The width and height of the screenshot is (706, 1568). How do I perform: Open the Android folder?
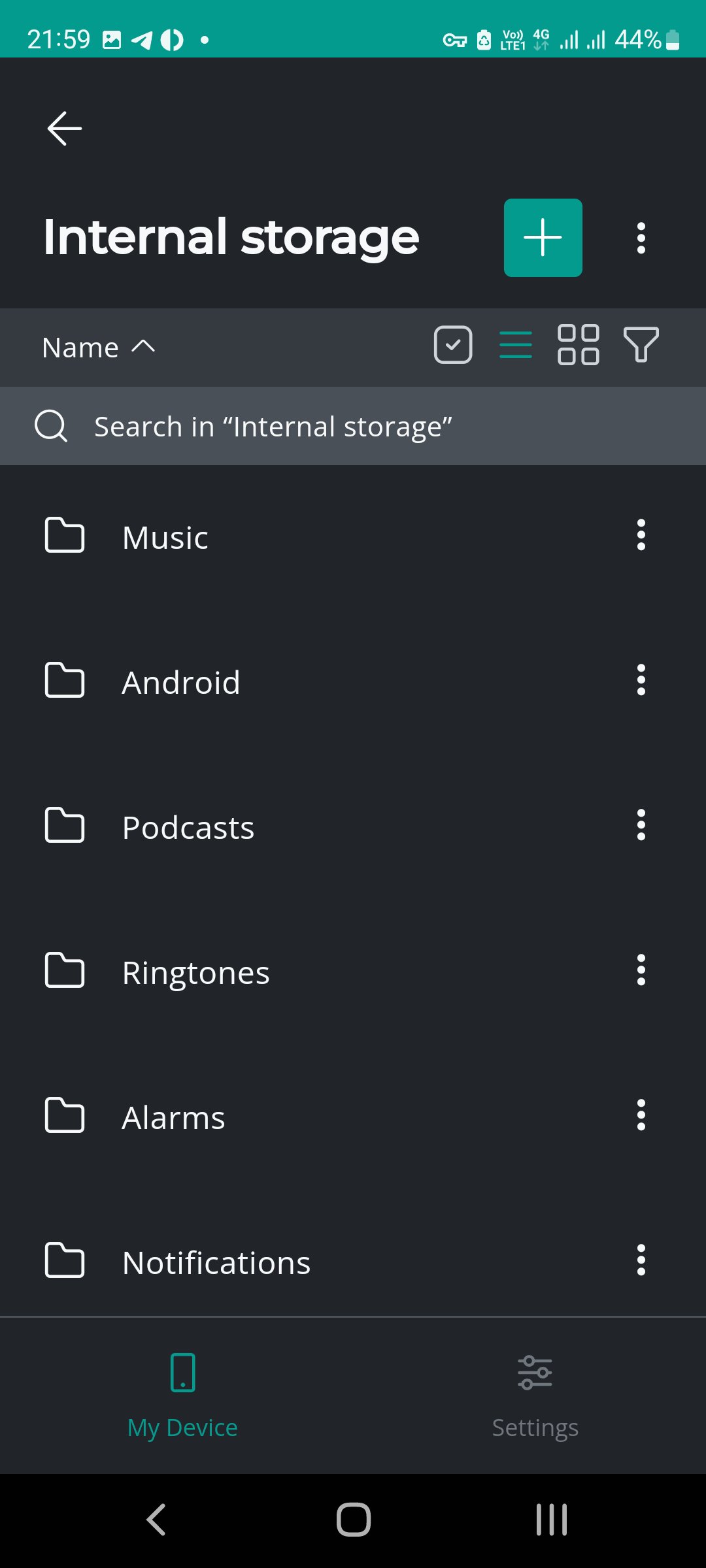[x=181, y=683]
